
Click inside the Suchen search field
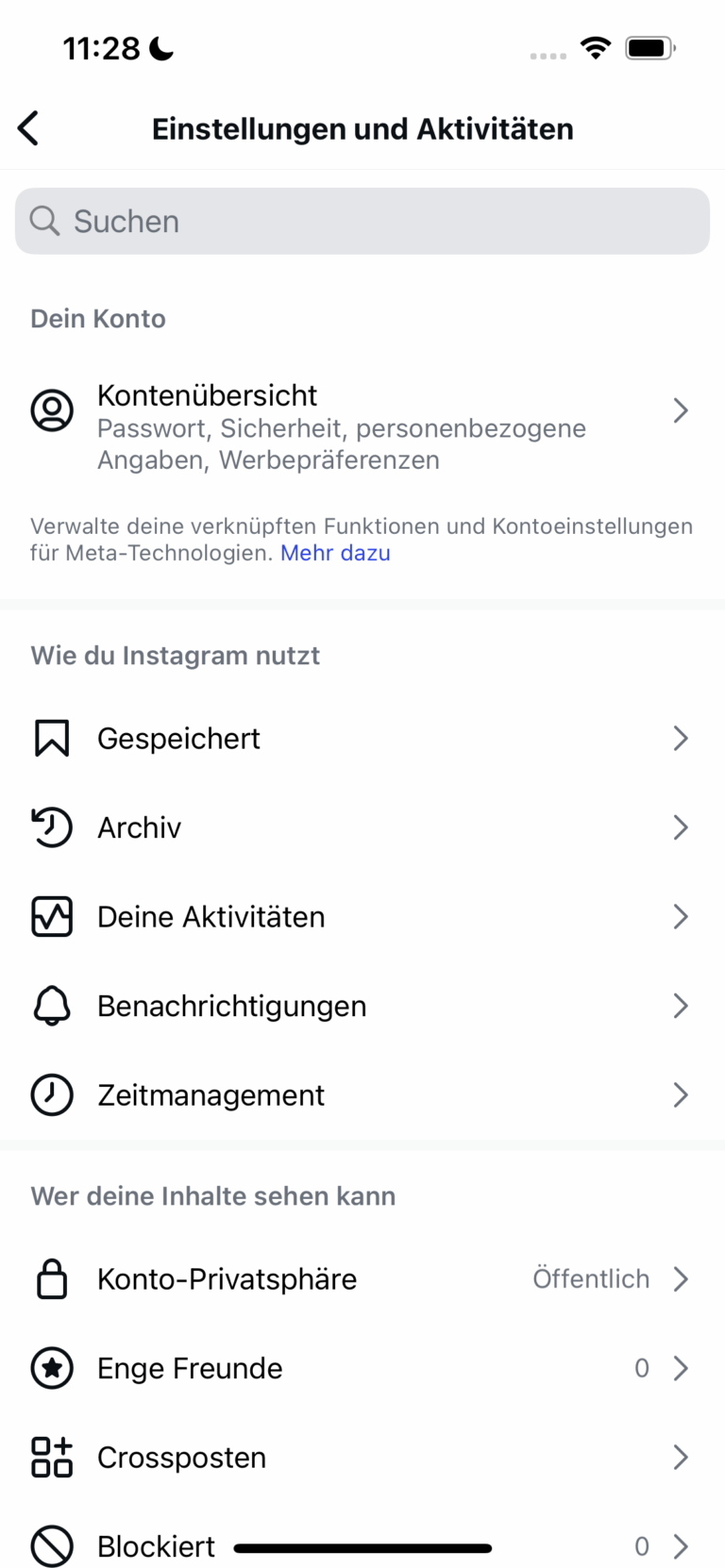pyautogui.click(x=362, y=221)
